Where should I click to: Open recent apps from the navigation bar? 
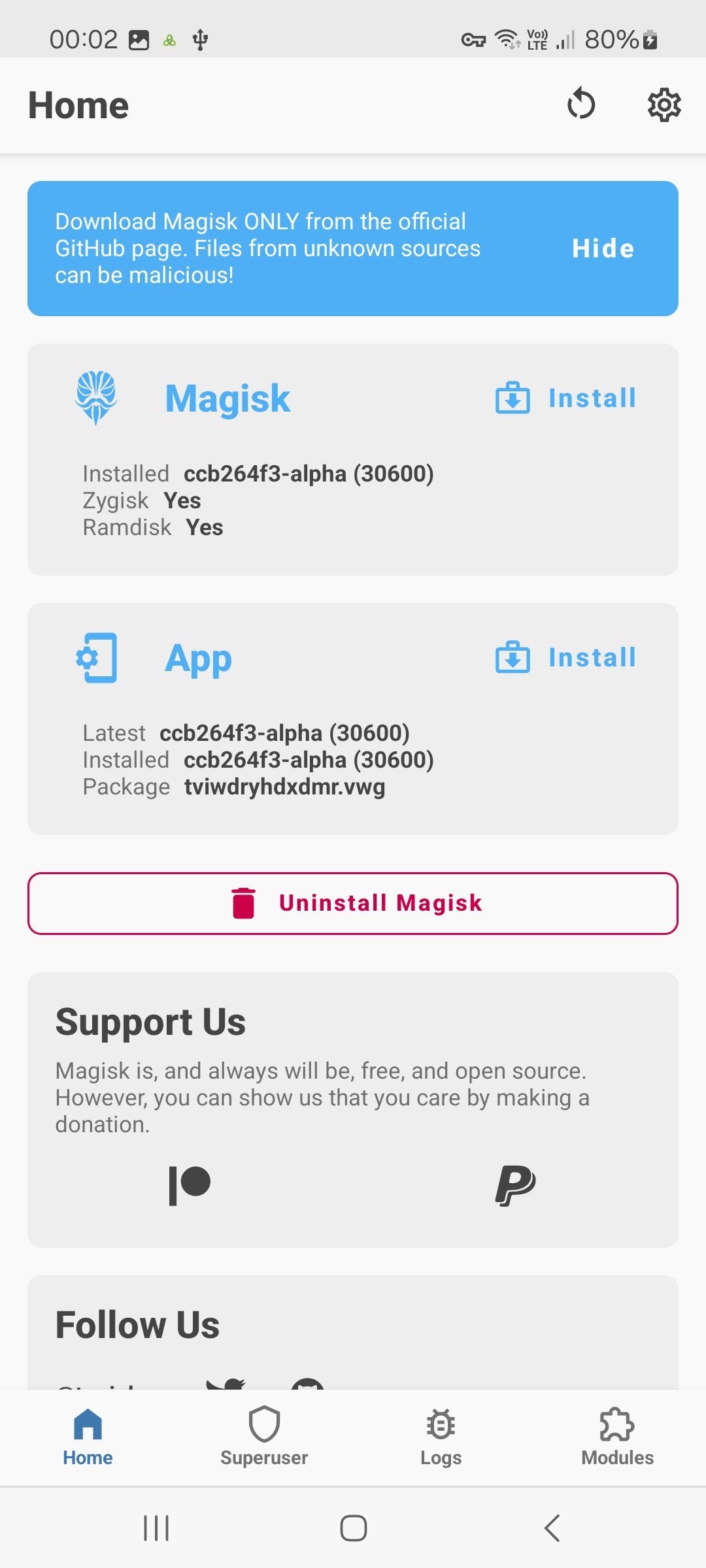[156, 1528]
